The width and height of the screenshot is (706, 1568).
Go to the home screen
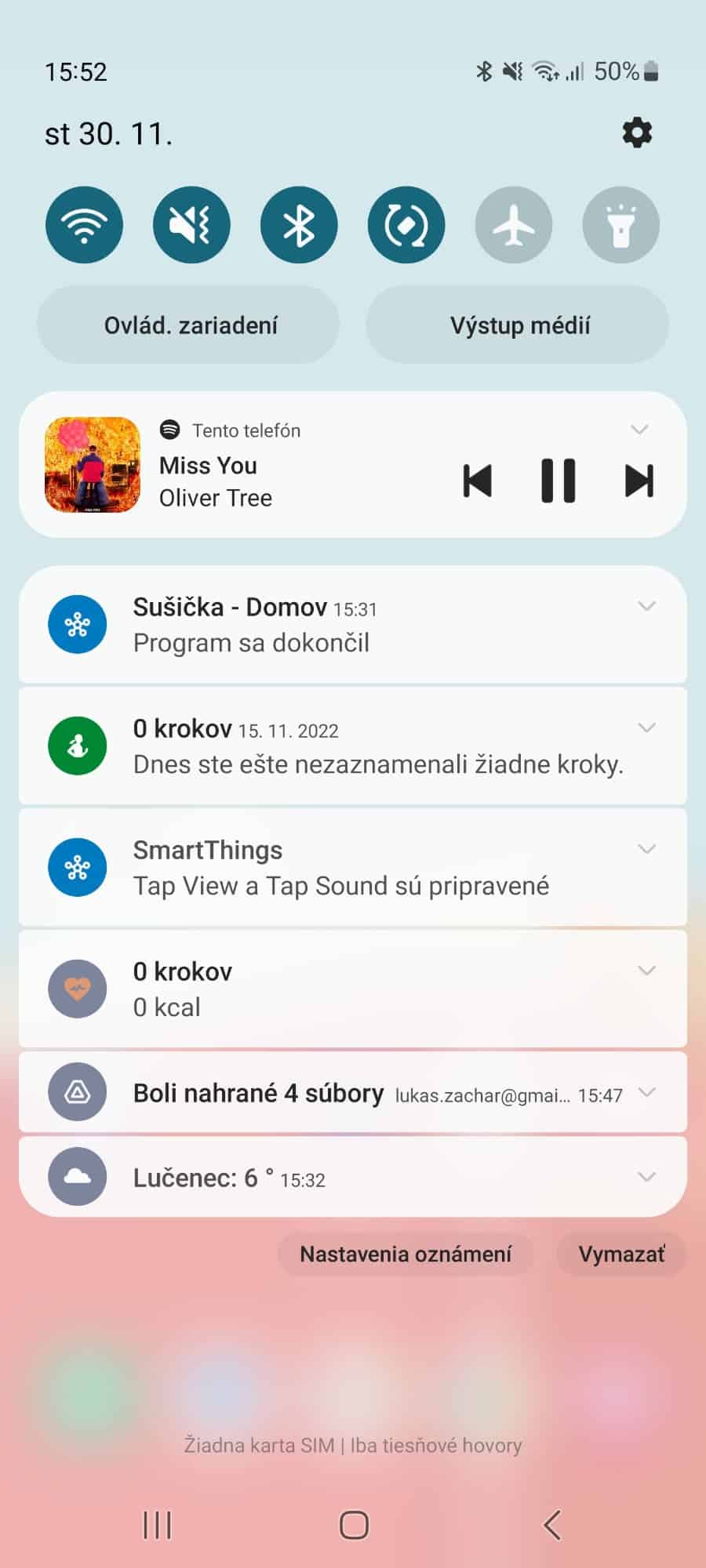(x=354, y=1525)
